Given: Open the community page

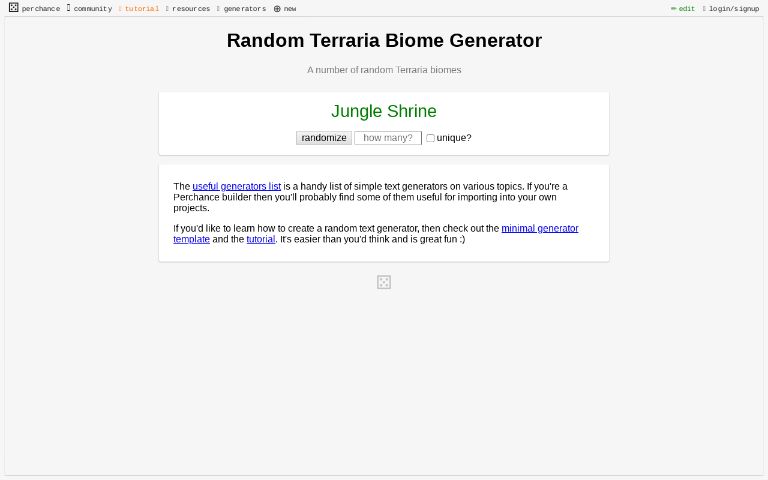Looking at the screenshot, I should (90, 8).
